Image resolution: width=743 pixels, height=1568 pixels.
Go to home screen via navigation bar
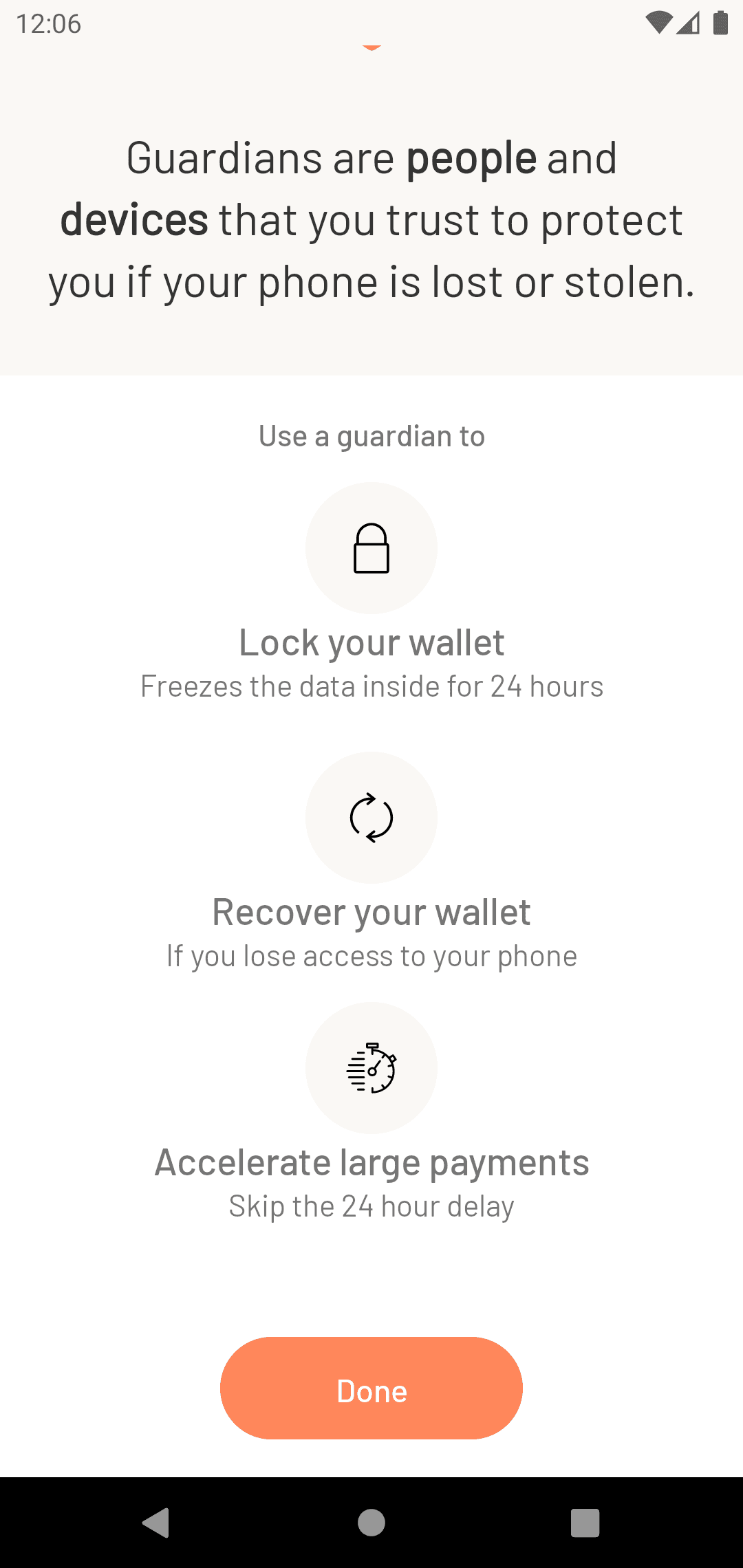click(371, 1522)
